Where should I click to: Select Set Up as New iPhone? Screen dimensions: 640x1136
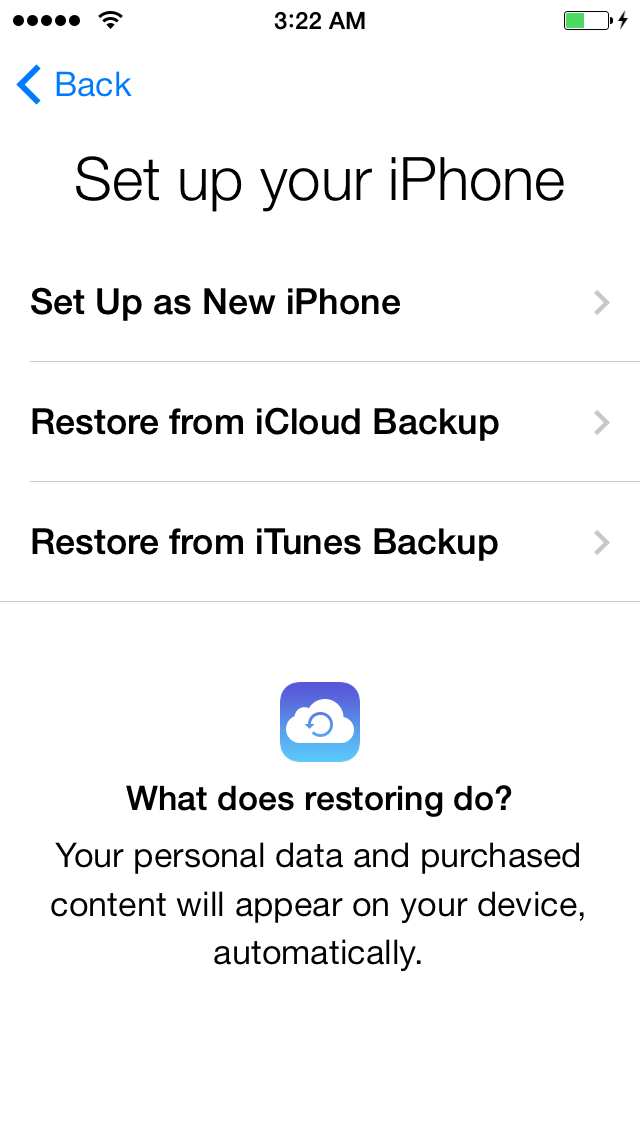click(320, 302)
